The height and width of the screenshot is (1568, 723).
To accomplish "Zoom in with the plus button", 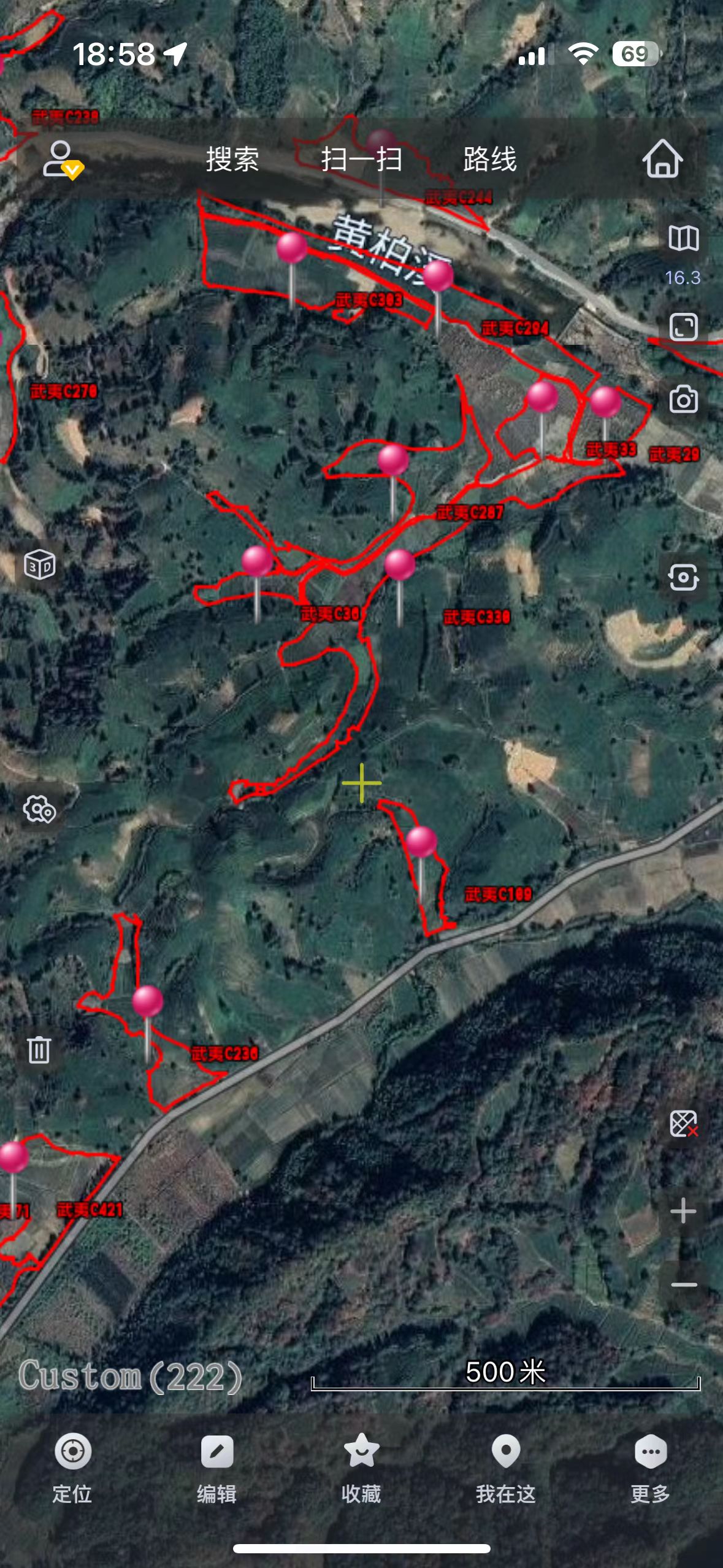I will click(683, 1211).
